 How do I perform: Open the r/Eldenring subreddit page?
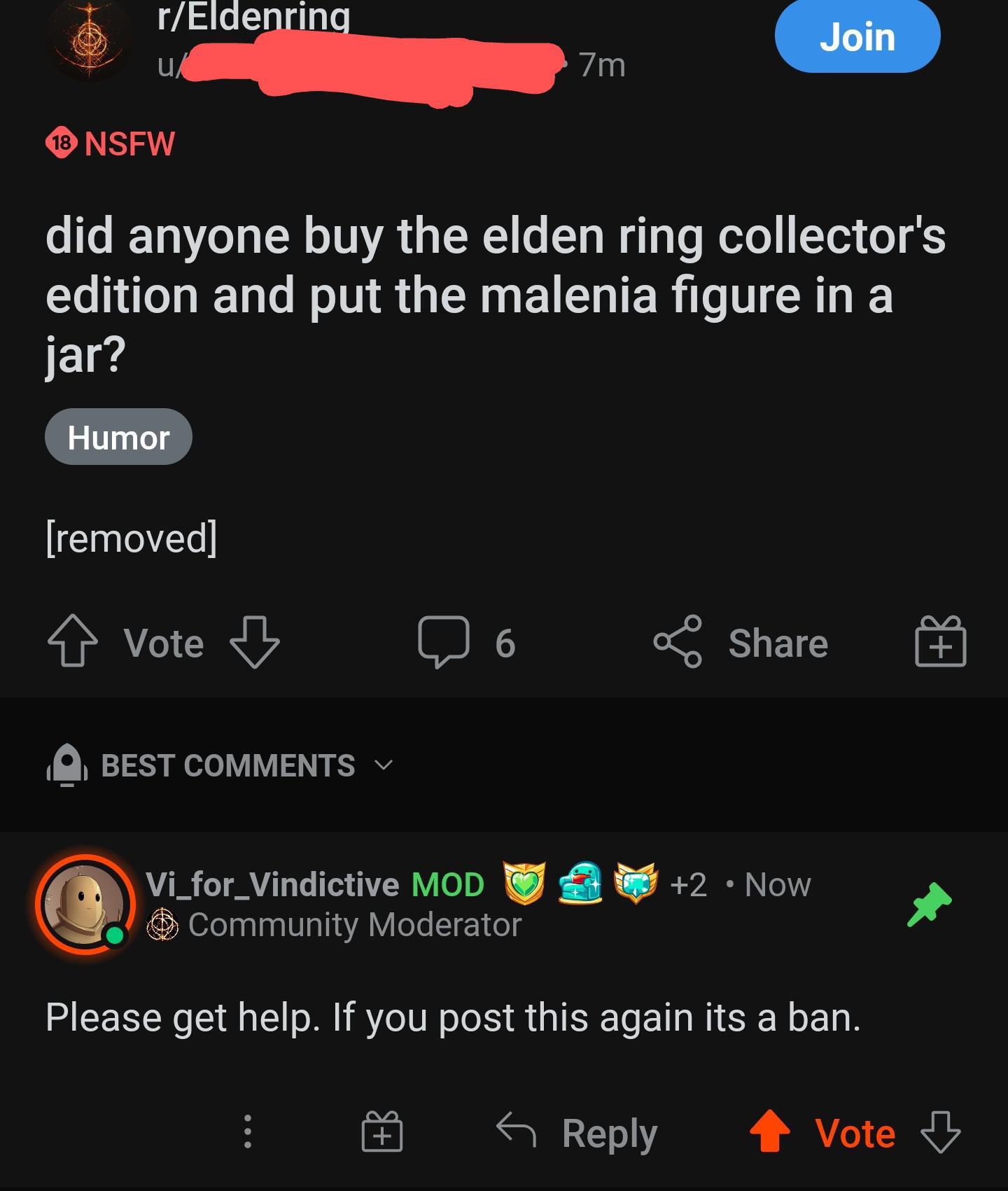click(x=253, y=17)
